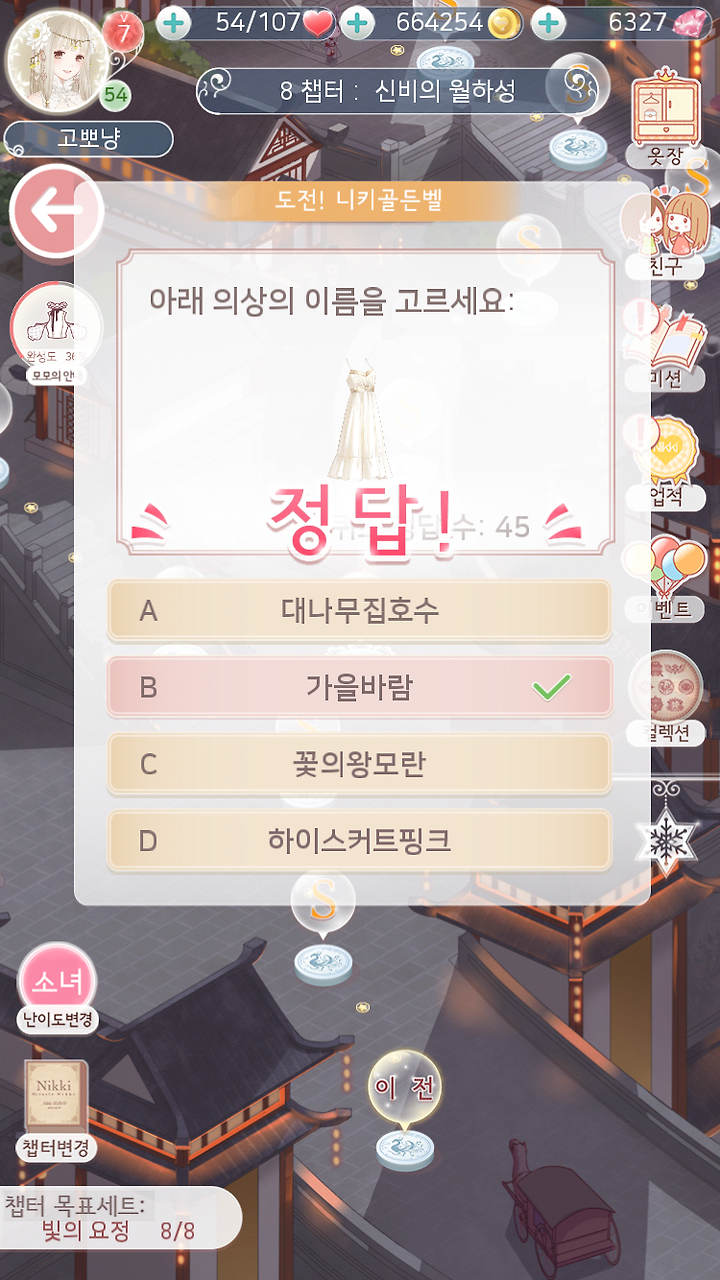Open the 업적 achievements badge
The image size is (720, 1280).
[666, 462]
